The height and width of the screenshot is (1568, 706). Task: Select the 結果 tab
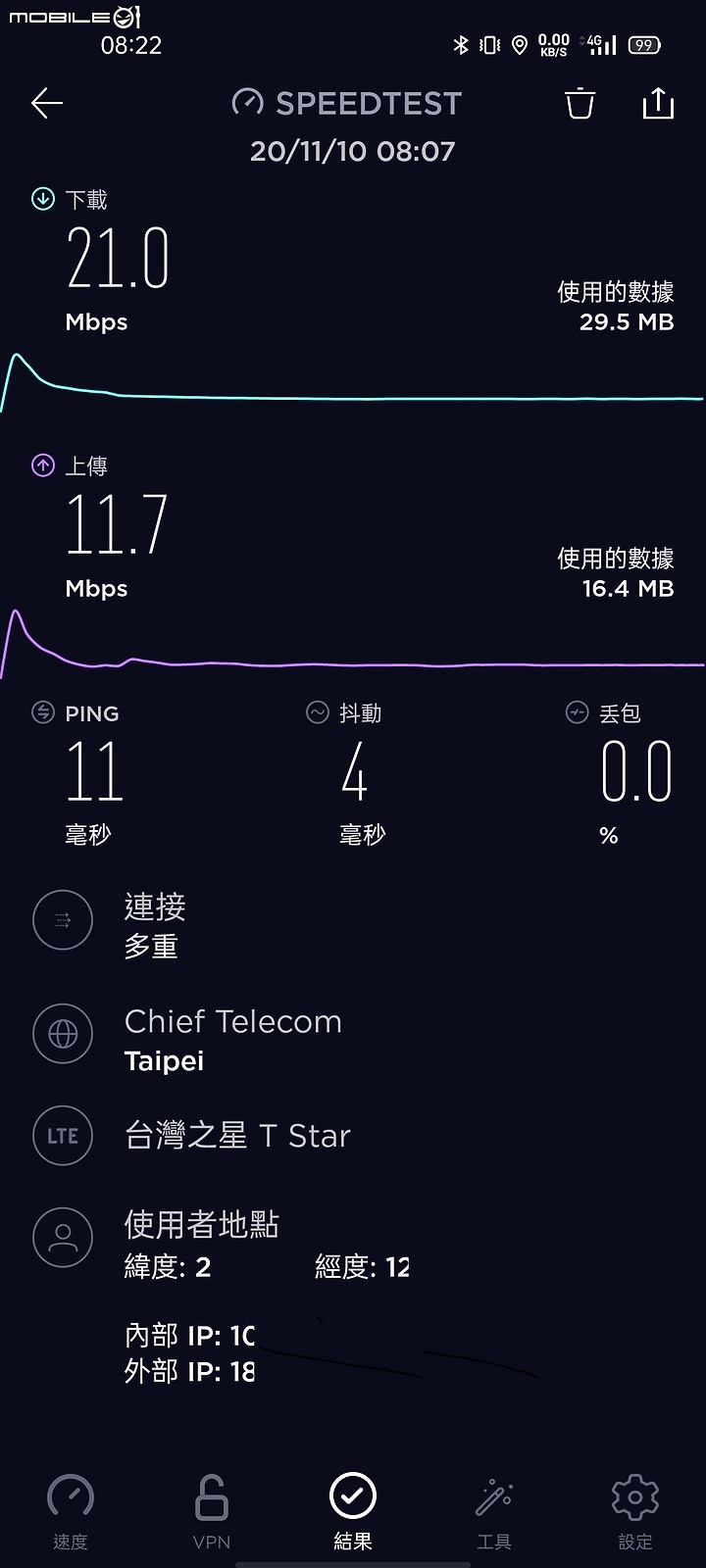(353, 1512)
